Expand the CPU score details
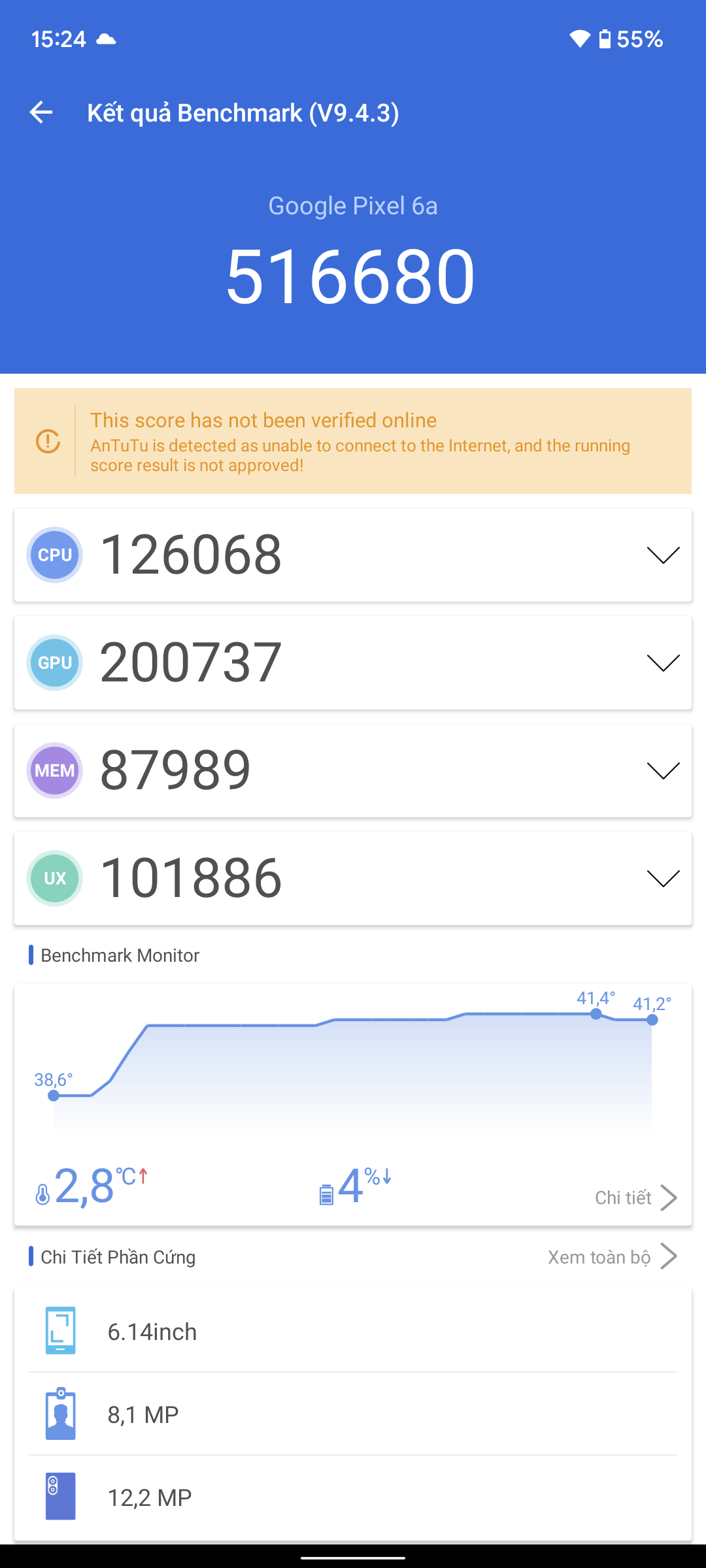The image size is (706, 1568). click(663, 555)
